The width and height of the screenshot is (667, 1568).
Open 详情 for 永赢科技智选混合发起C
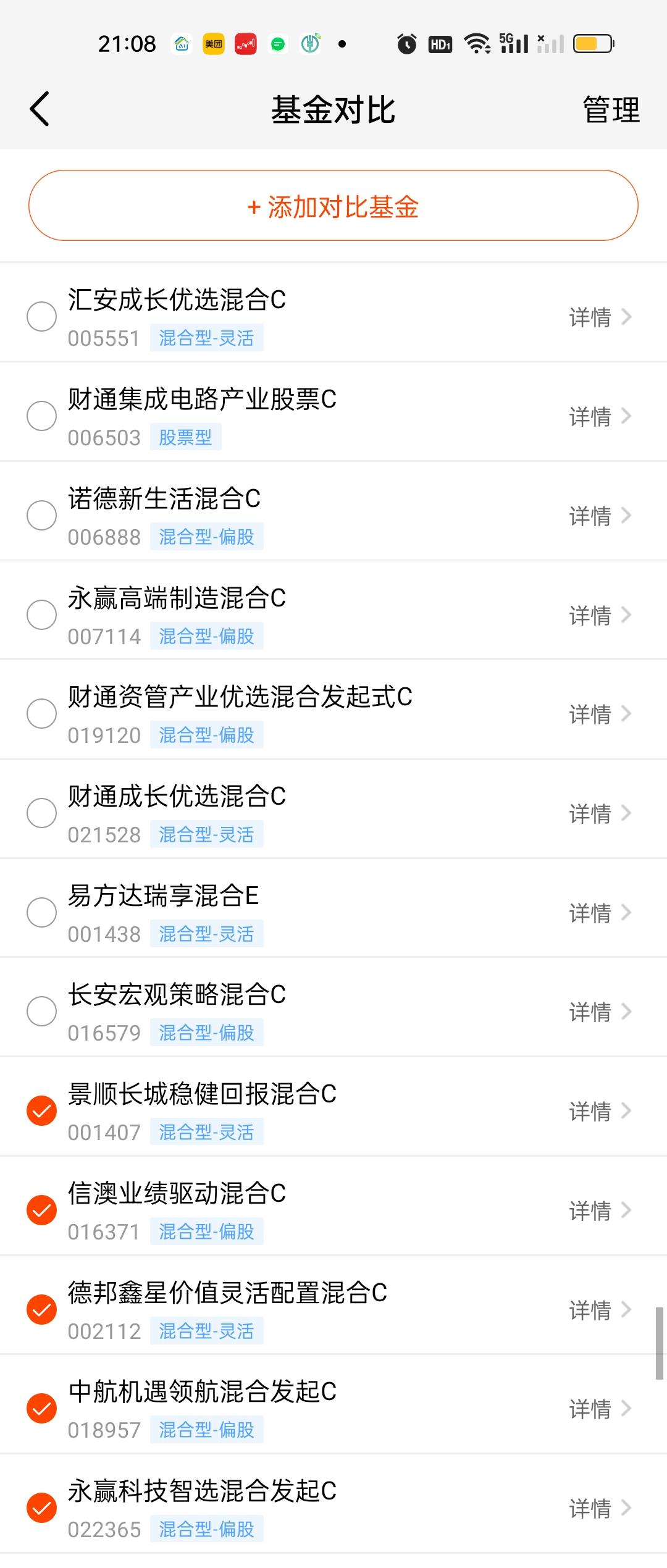[x=590, y=1509]
